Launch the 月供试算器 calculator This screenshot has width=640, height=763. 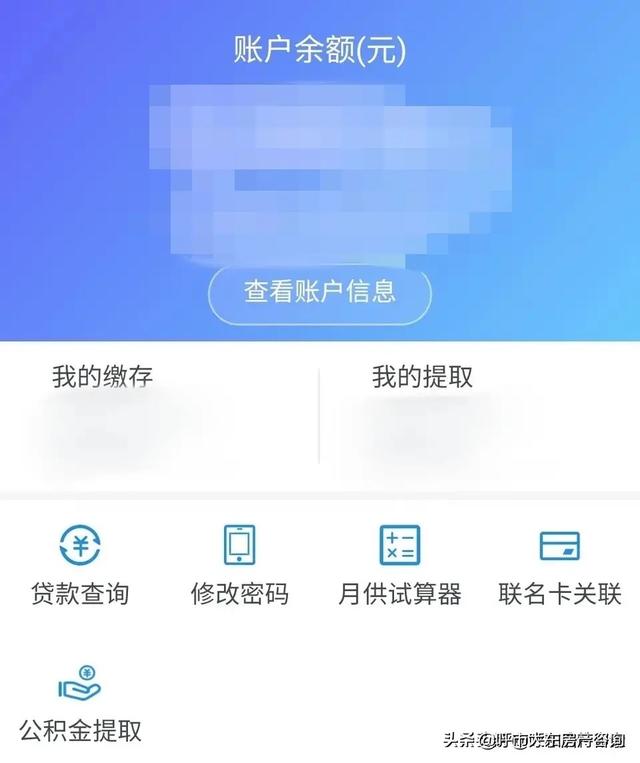tap(400, 563)
